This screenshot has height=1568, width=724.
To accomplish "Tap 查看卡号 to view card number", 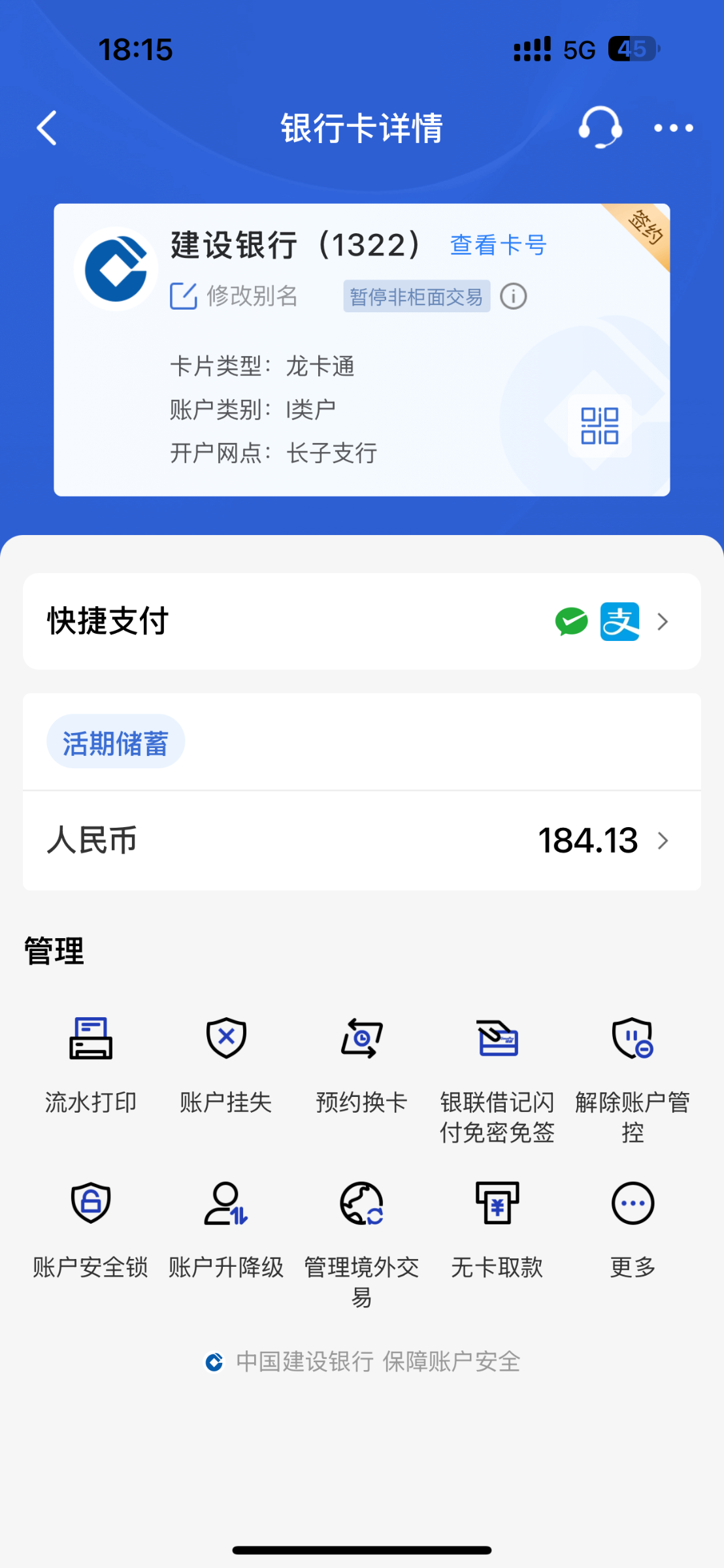I will click(x=498, y=245).
